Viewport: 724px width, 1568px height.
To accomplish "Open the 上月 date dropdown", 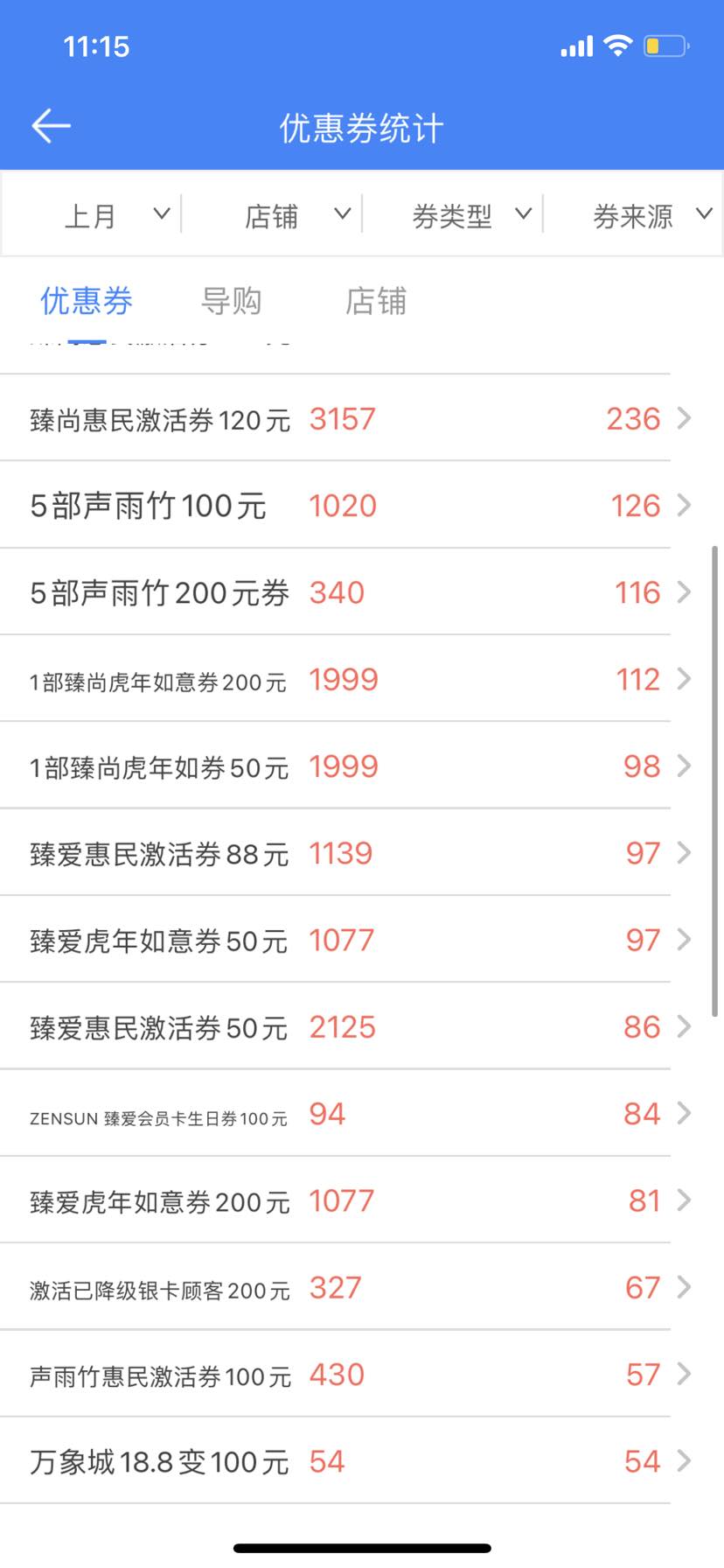I will pos(114,215).
